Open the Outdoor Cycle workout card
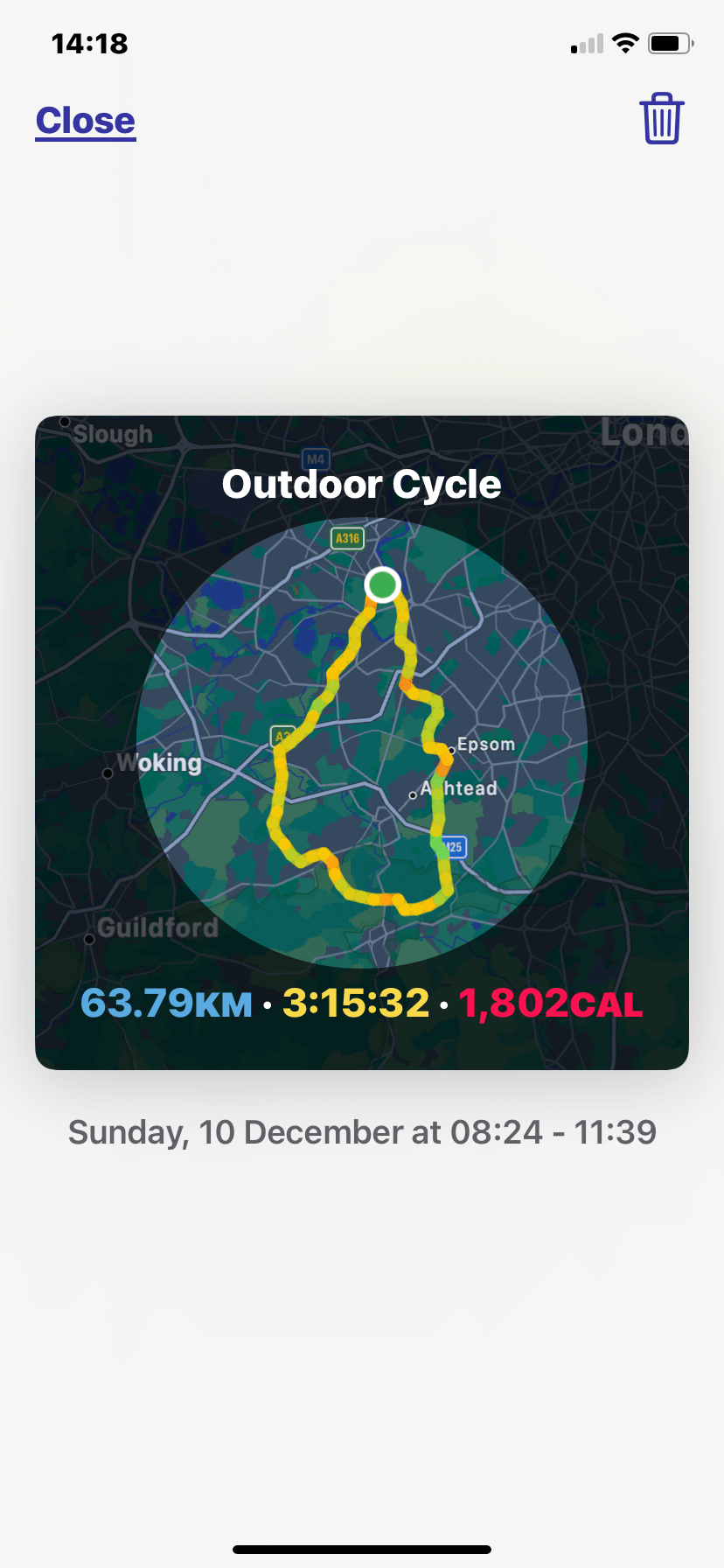The image size is (724, 1568). 362,742
